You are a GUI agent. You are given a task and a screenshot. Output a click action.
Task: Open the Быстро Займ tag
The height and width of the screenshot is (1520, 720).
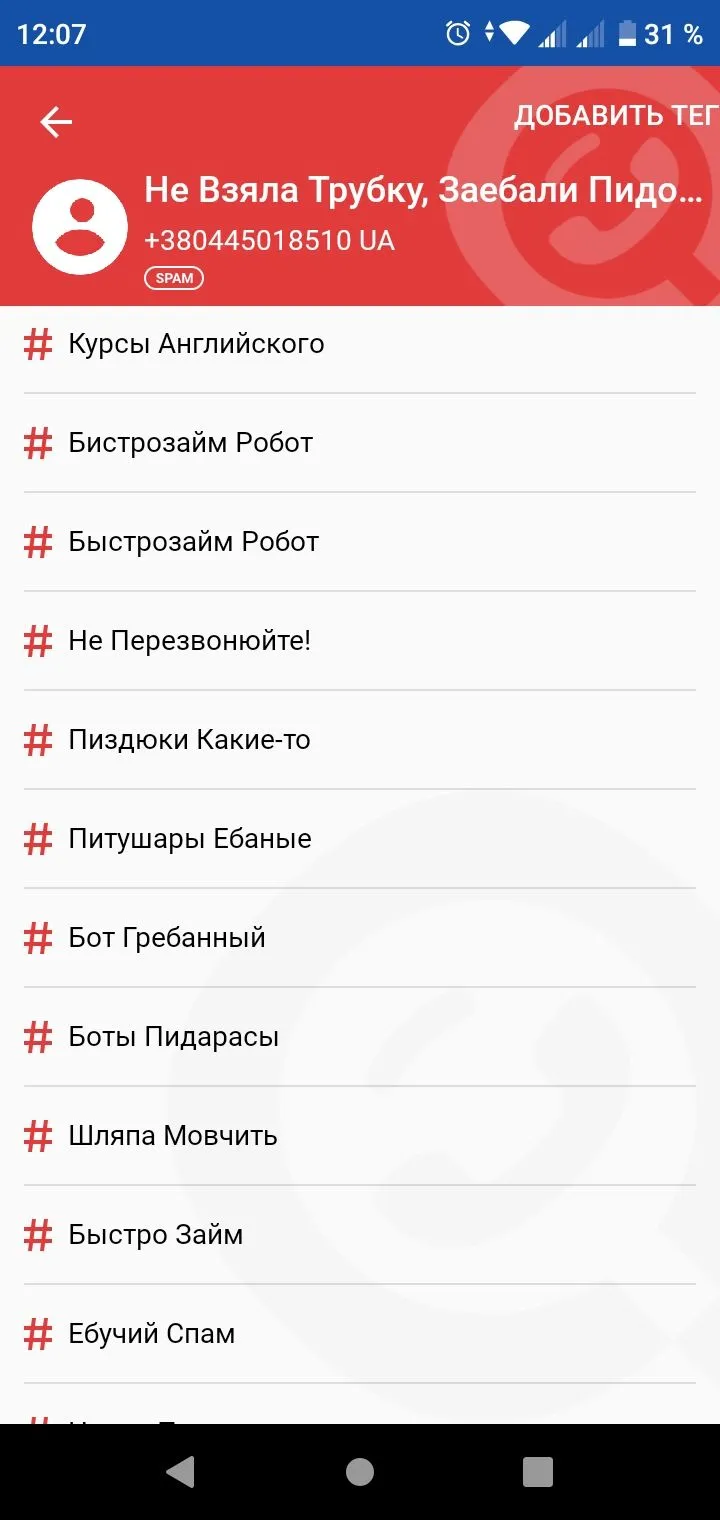[156, 1235]
